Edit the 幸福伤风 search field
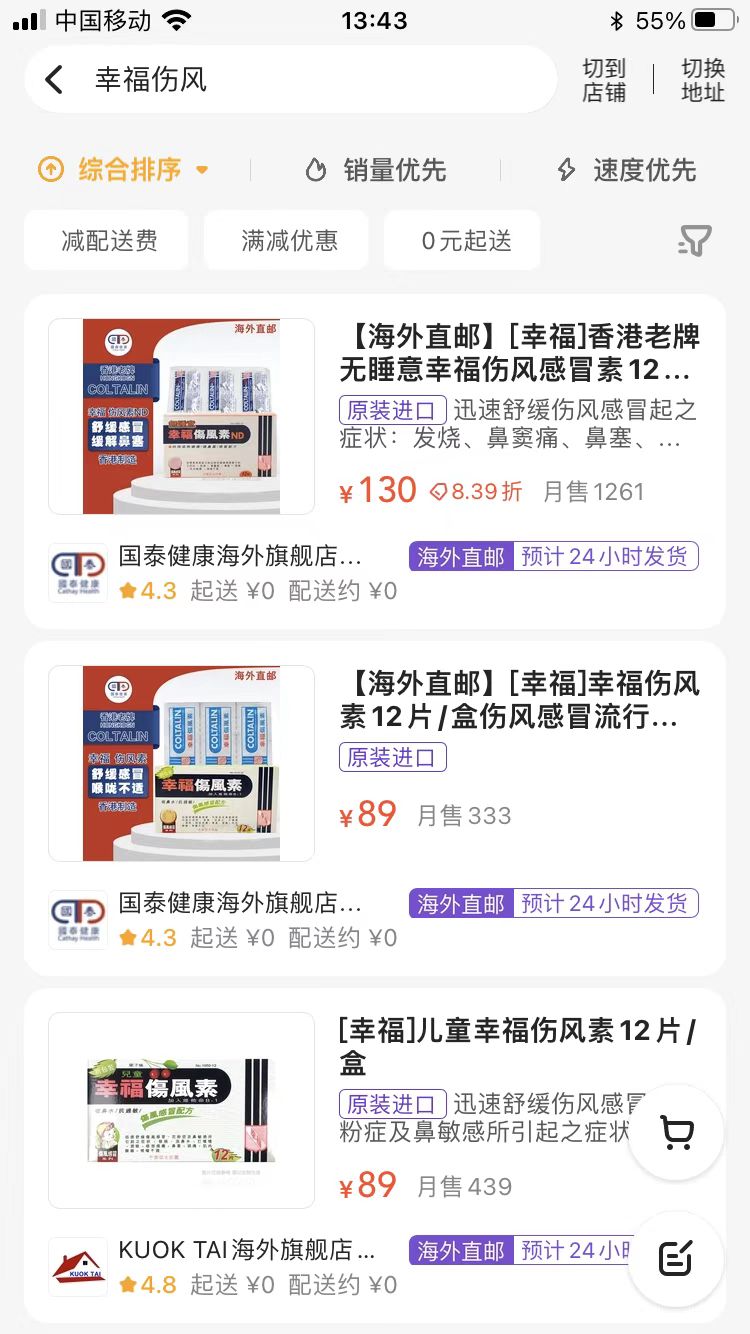This screenshot has width=750, height=1334. pyautogui.click(x=300, y=80)
